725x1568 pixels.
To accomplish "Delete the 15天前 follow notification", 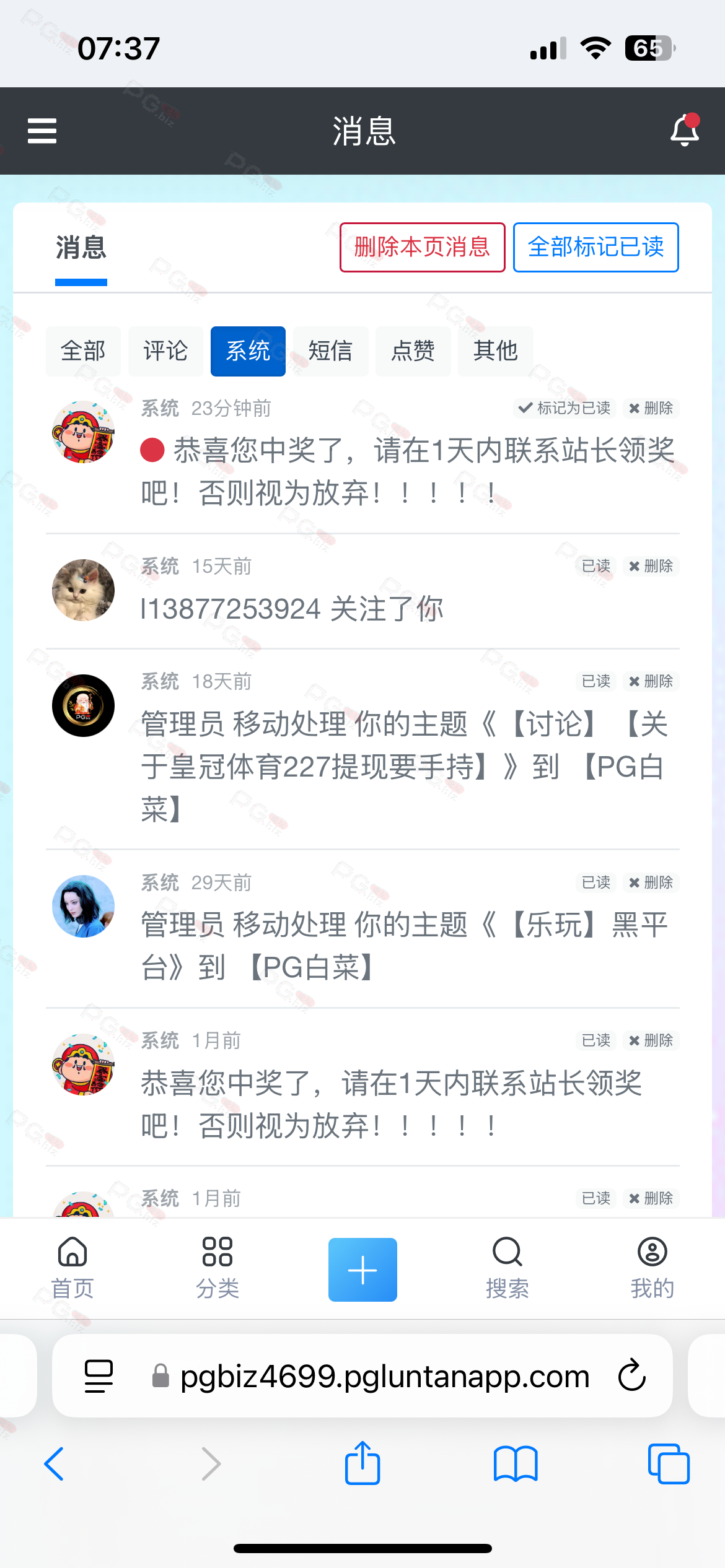I will (651, 566).
